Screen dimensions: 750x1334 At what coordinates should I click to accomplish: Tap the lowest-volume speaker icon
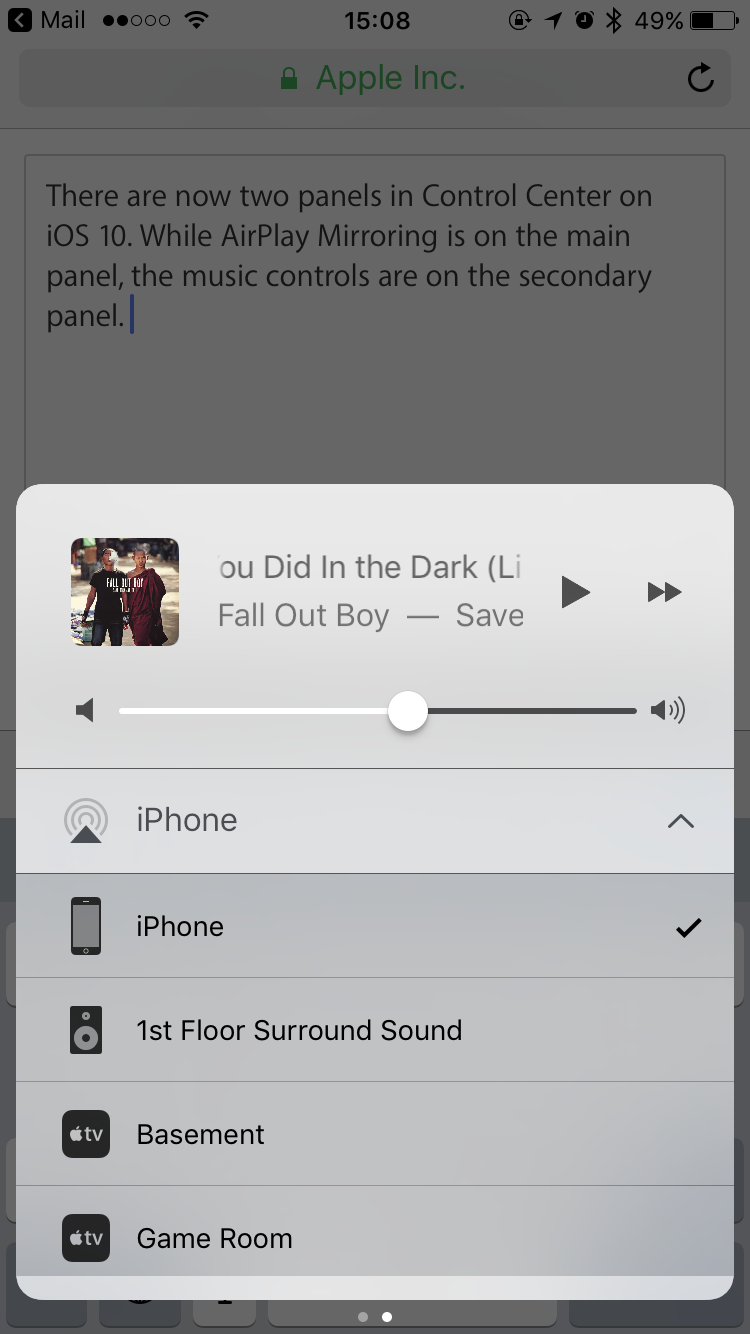click(85, 711)
